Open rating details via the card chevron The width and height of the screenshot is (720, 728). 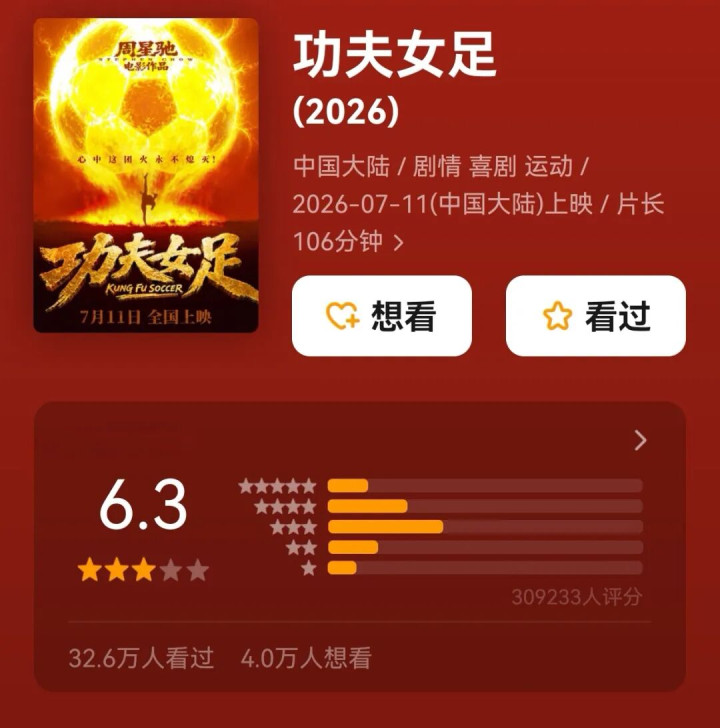(641, 440)
